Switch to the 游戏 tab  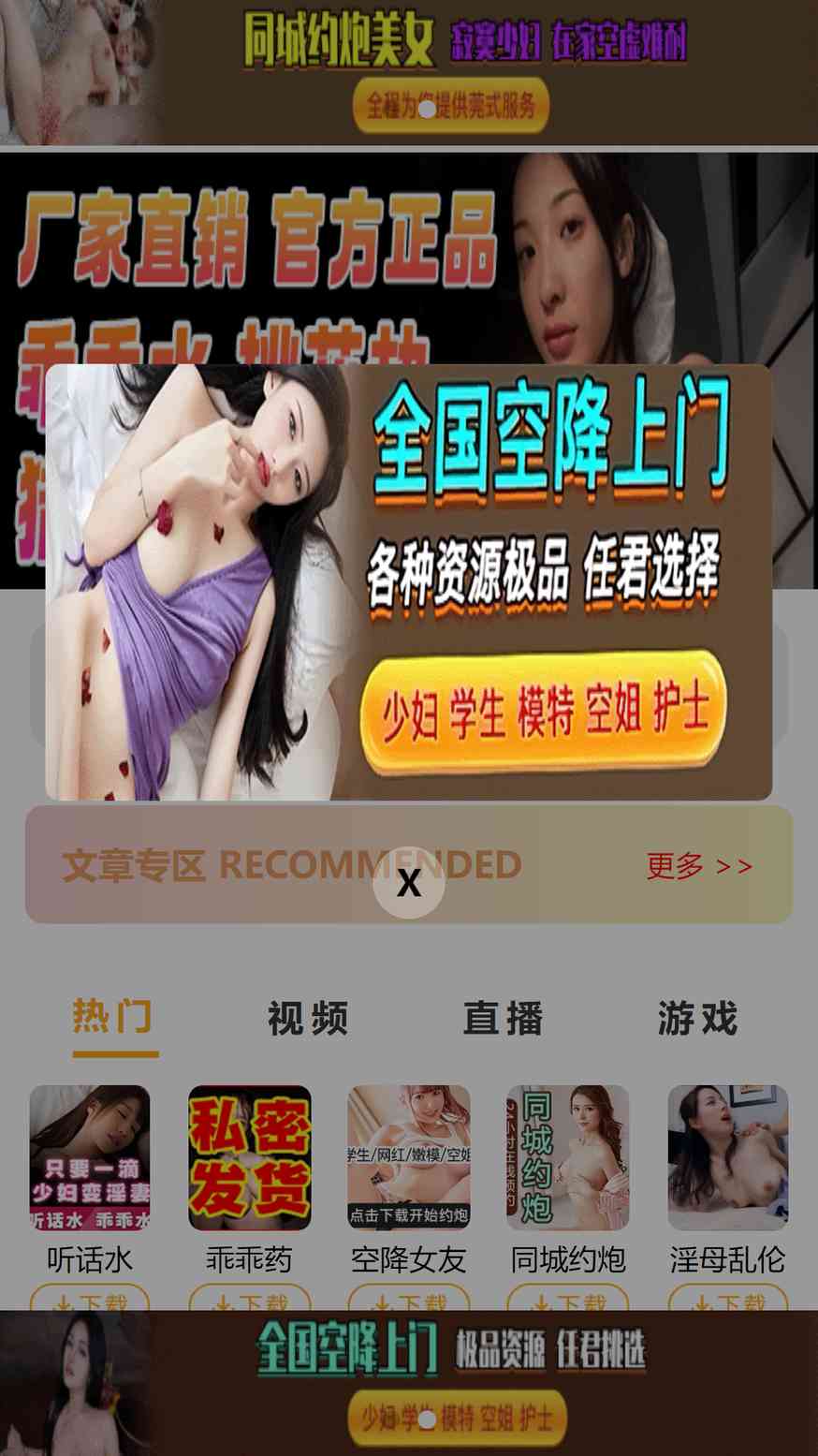point(698,1019)
